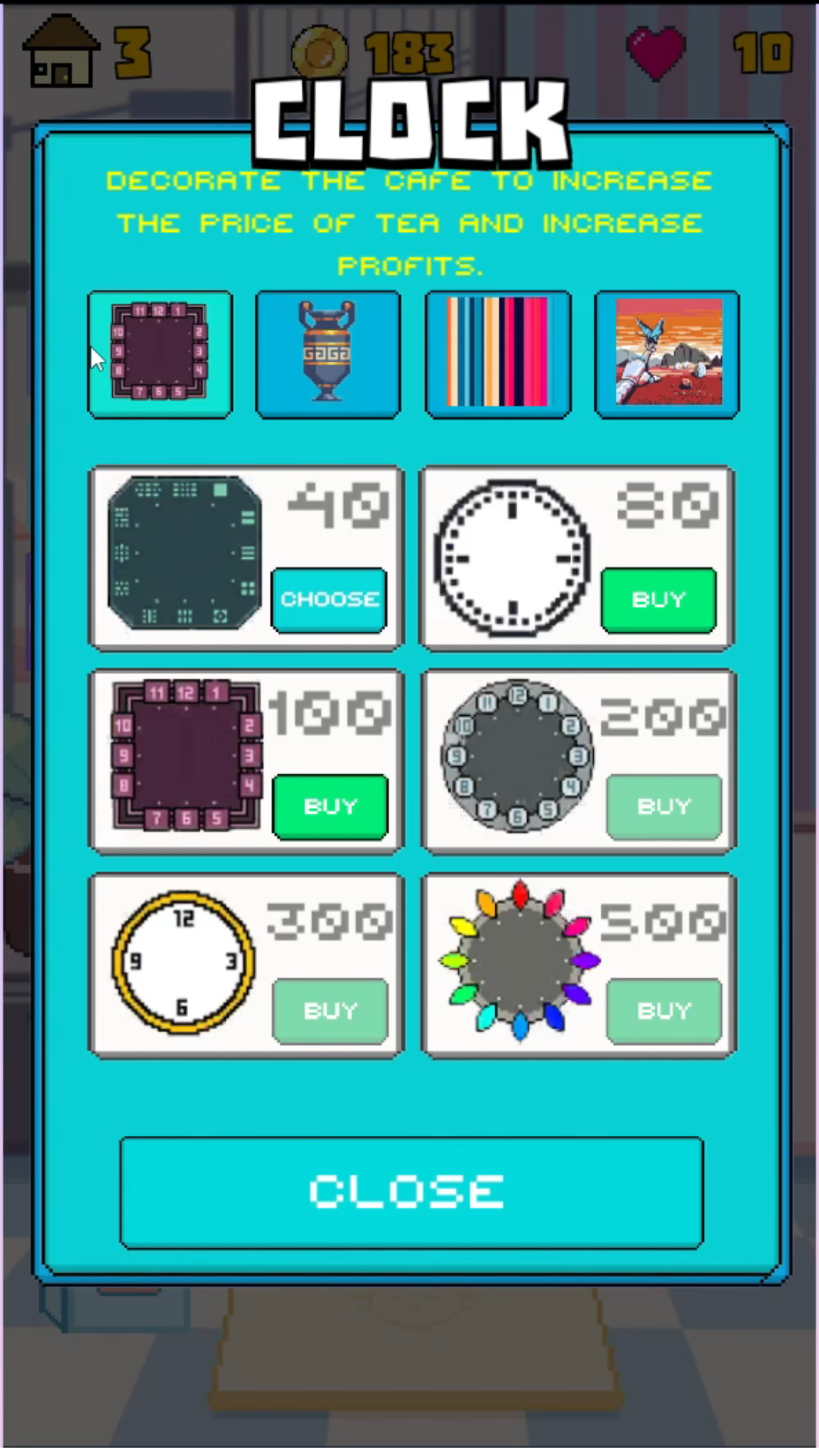819x1456 pixels.
Task: Switch to the painting decoration category
Action: click(x=667, y=353)
